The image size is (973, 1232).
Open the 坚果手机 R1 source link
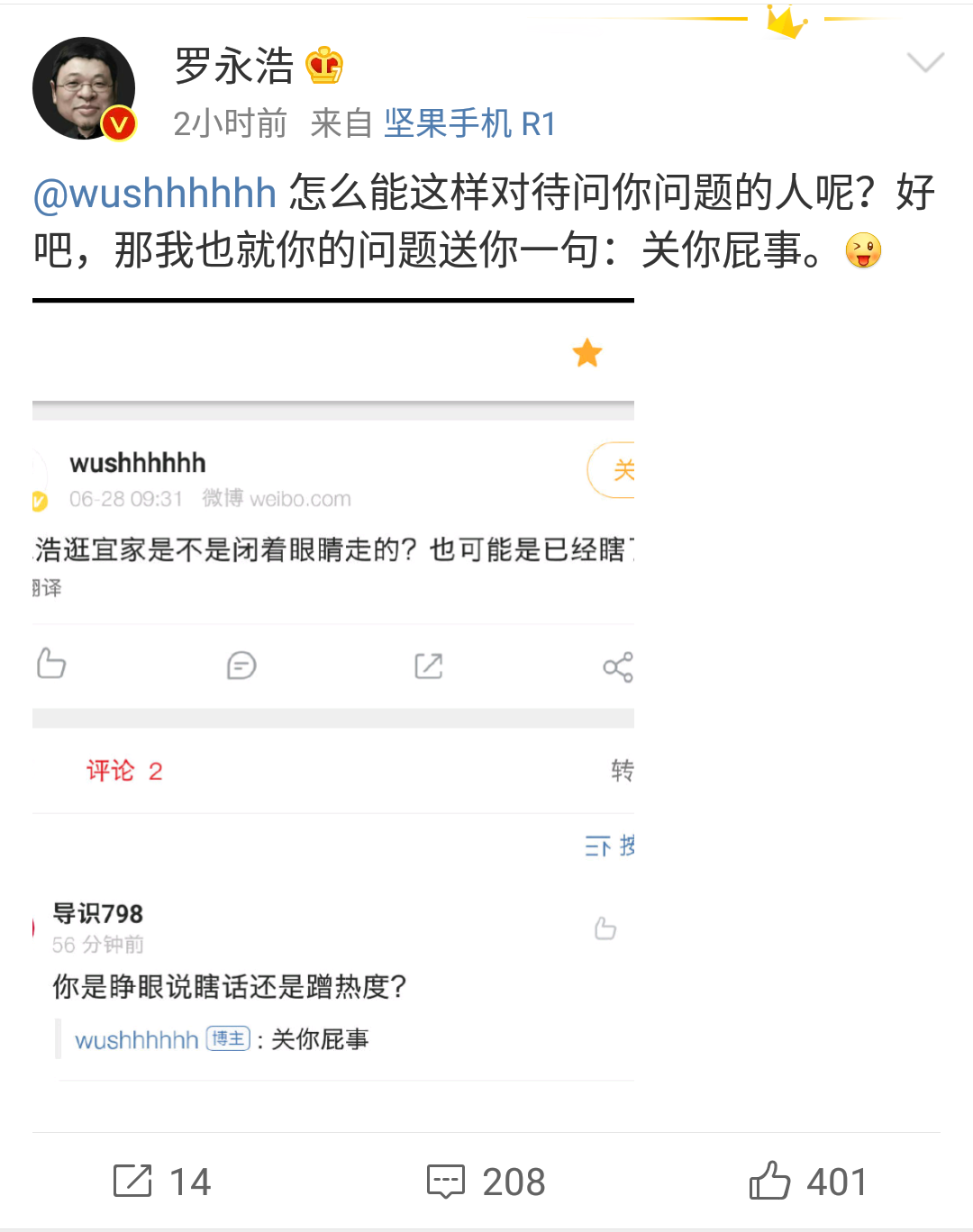tap(469, 123)
